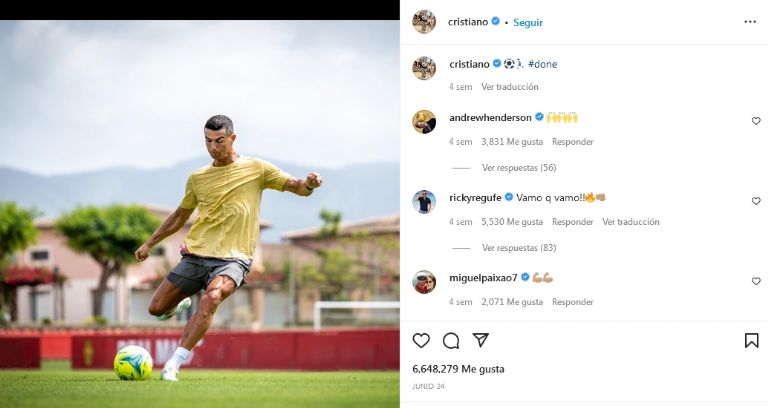Open the comment icon under the post
The image size is (768, 408).
pyautogui.click(x=451, y=341)
